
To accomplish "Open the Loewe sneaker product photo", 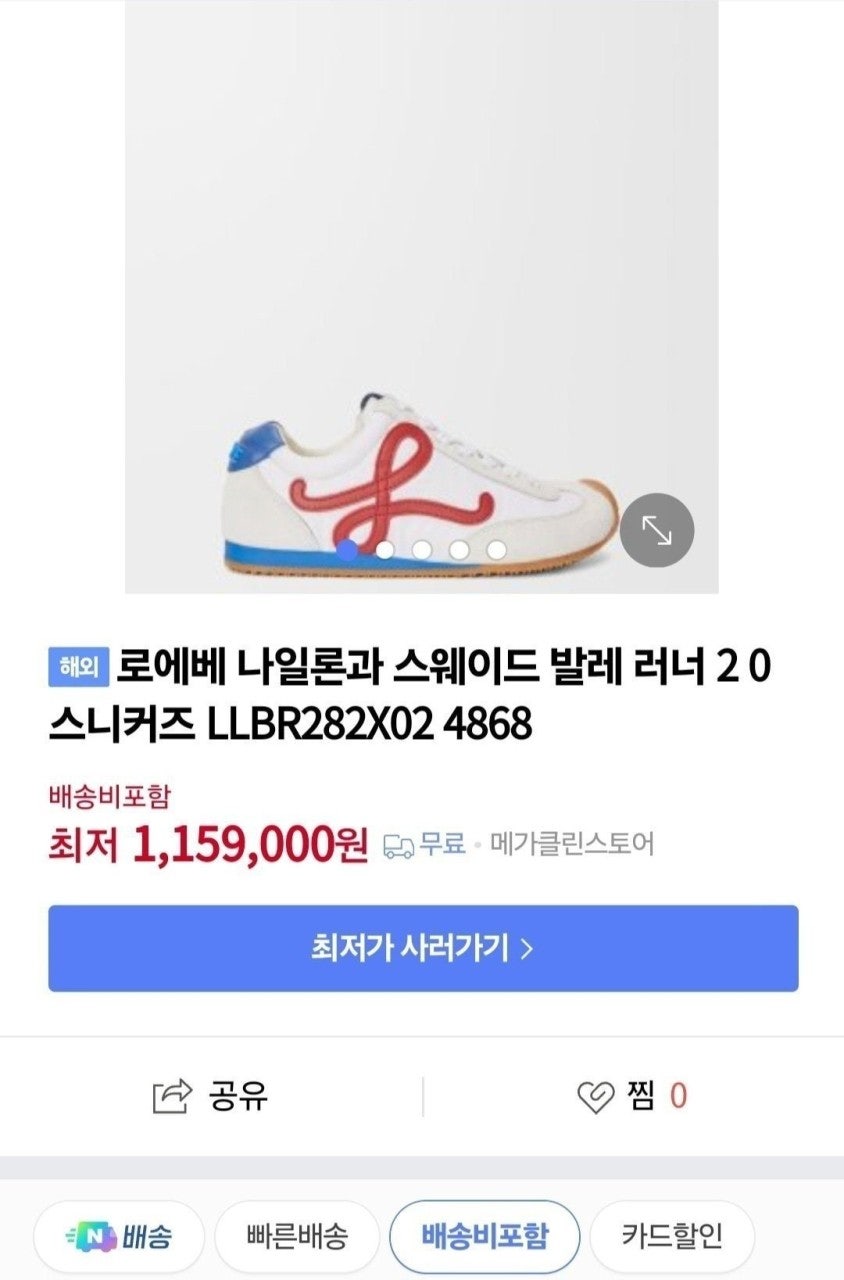I will pos(420,300).
